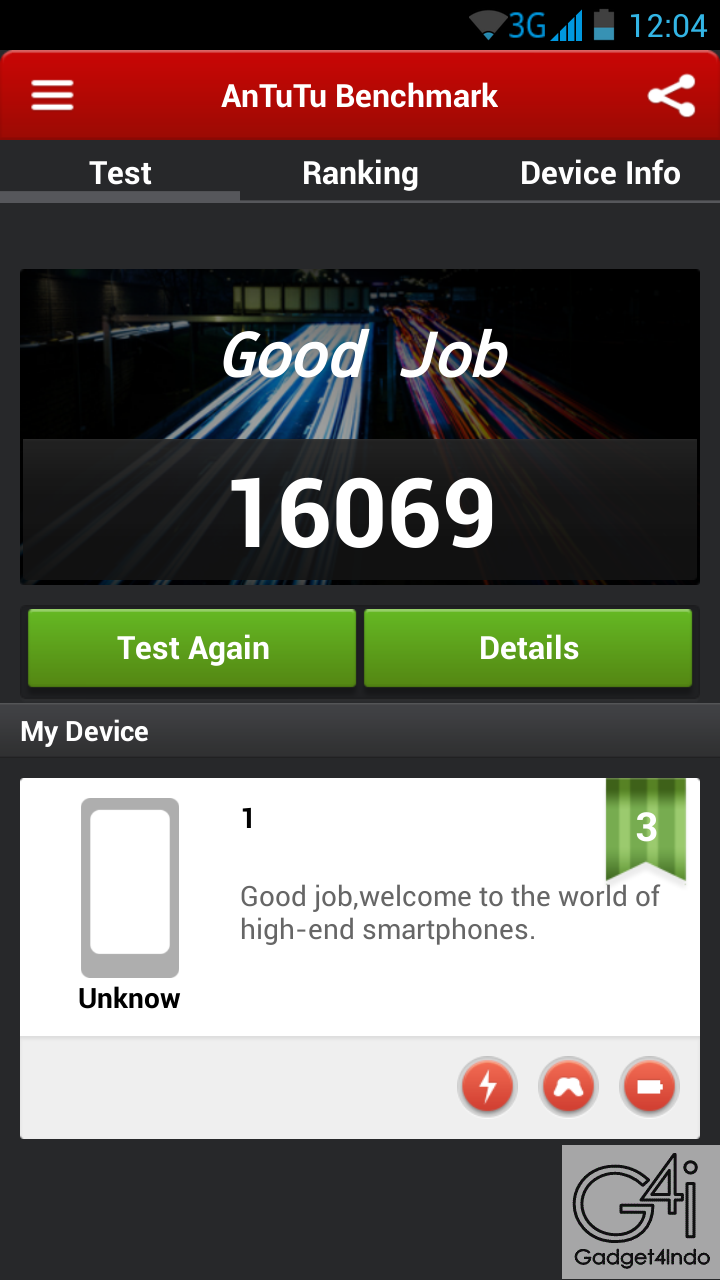This screenshot has width=720, height=1280.
Task: Share the benchmark result
Action: (x=671, y=96)
